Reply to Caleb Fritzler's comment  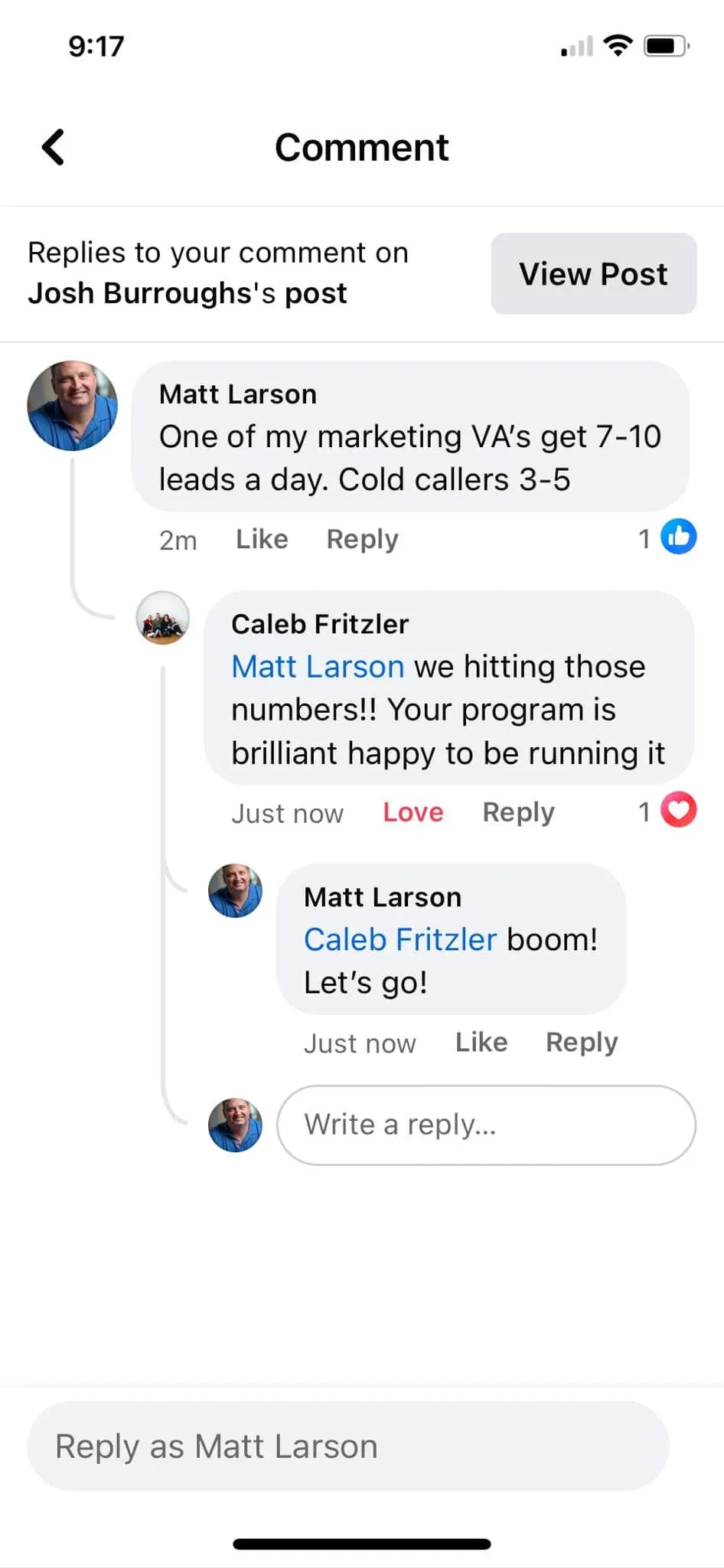coord(518,812)
